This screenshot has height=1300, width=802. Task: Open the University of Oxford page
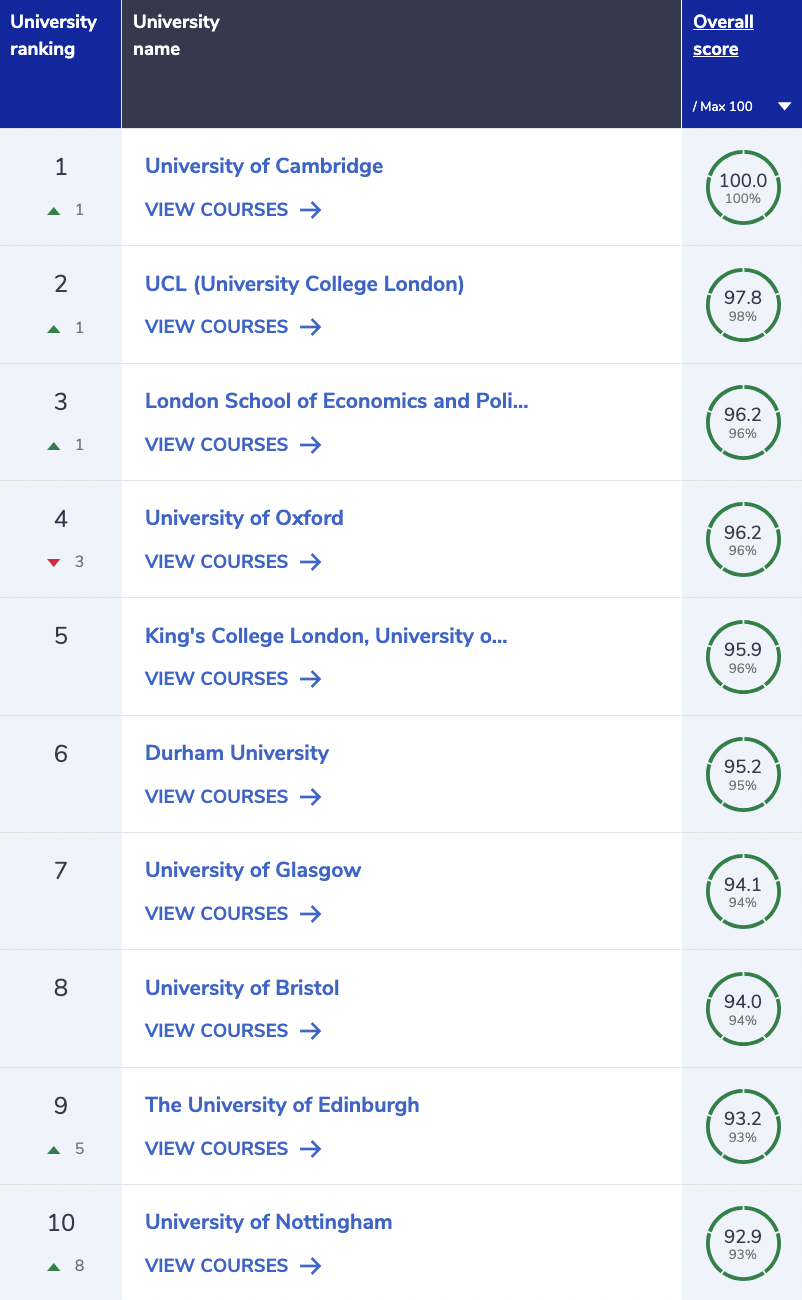tap(244, 518)
